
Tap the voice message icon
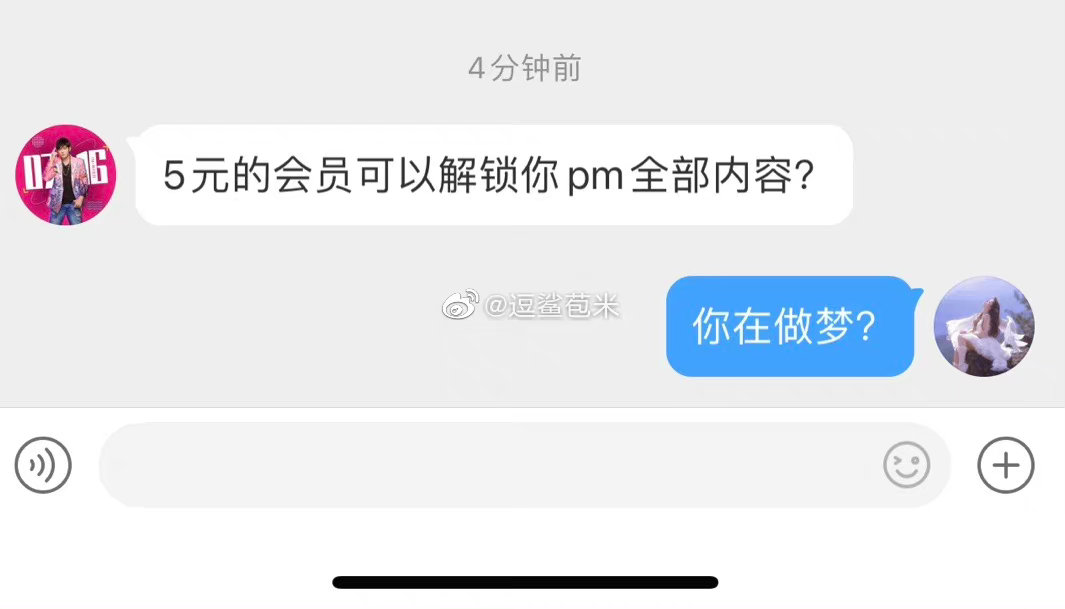43,465
